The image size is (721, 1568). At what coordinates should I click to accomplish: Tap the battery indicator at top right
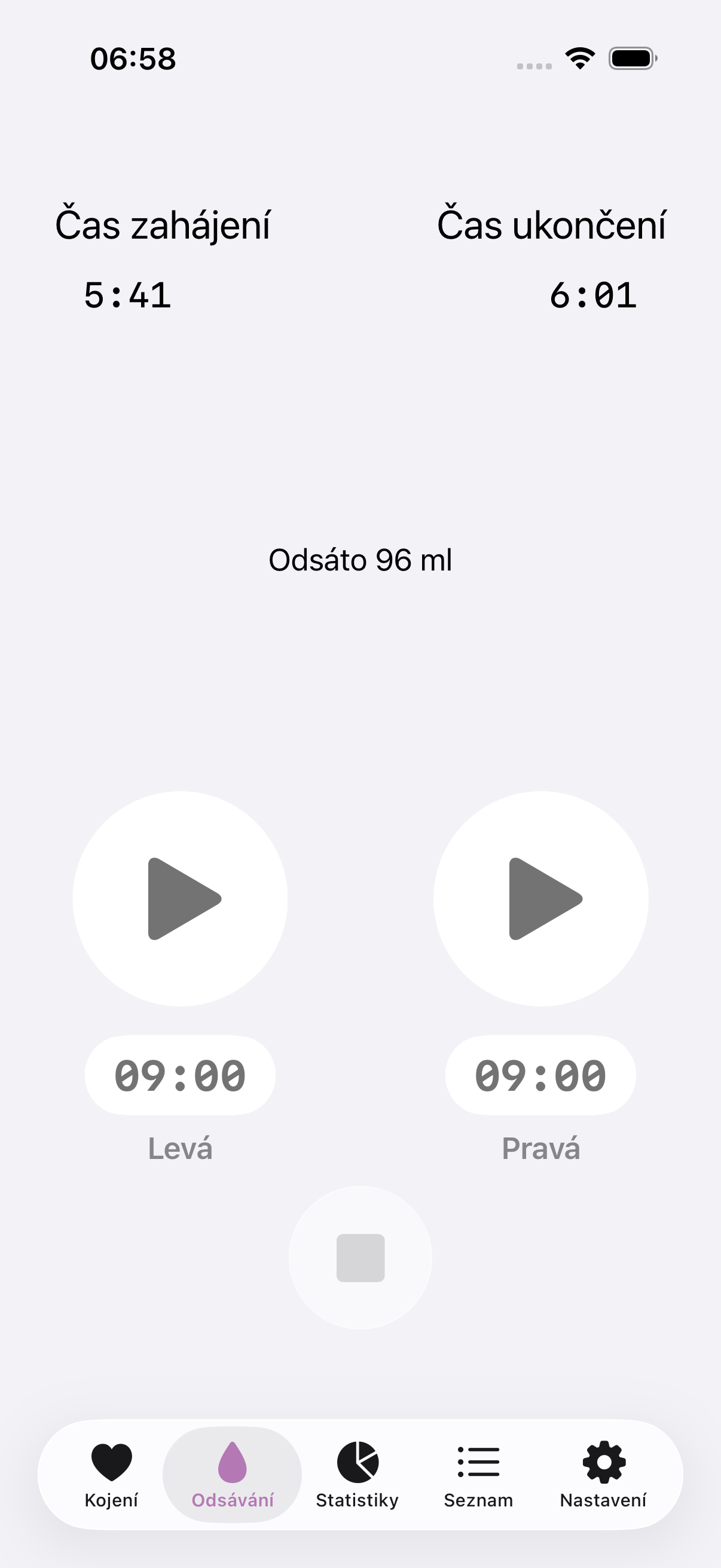tap(630, 58)
